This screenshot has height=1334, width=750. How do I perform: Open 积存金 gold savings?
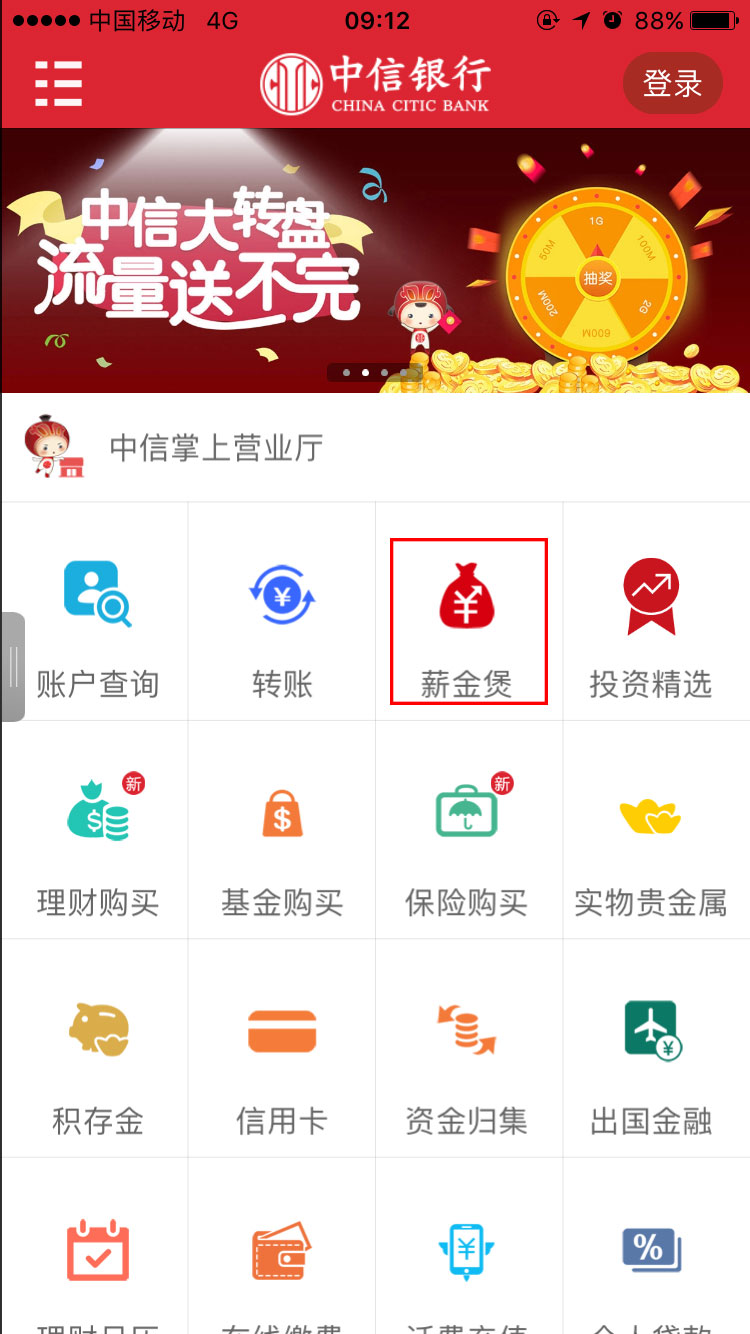pyautogui.click(x=97, y=1060)
